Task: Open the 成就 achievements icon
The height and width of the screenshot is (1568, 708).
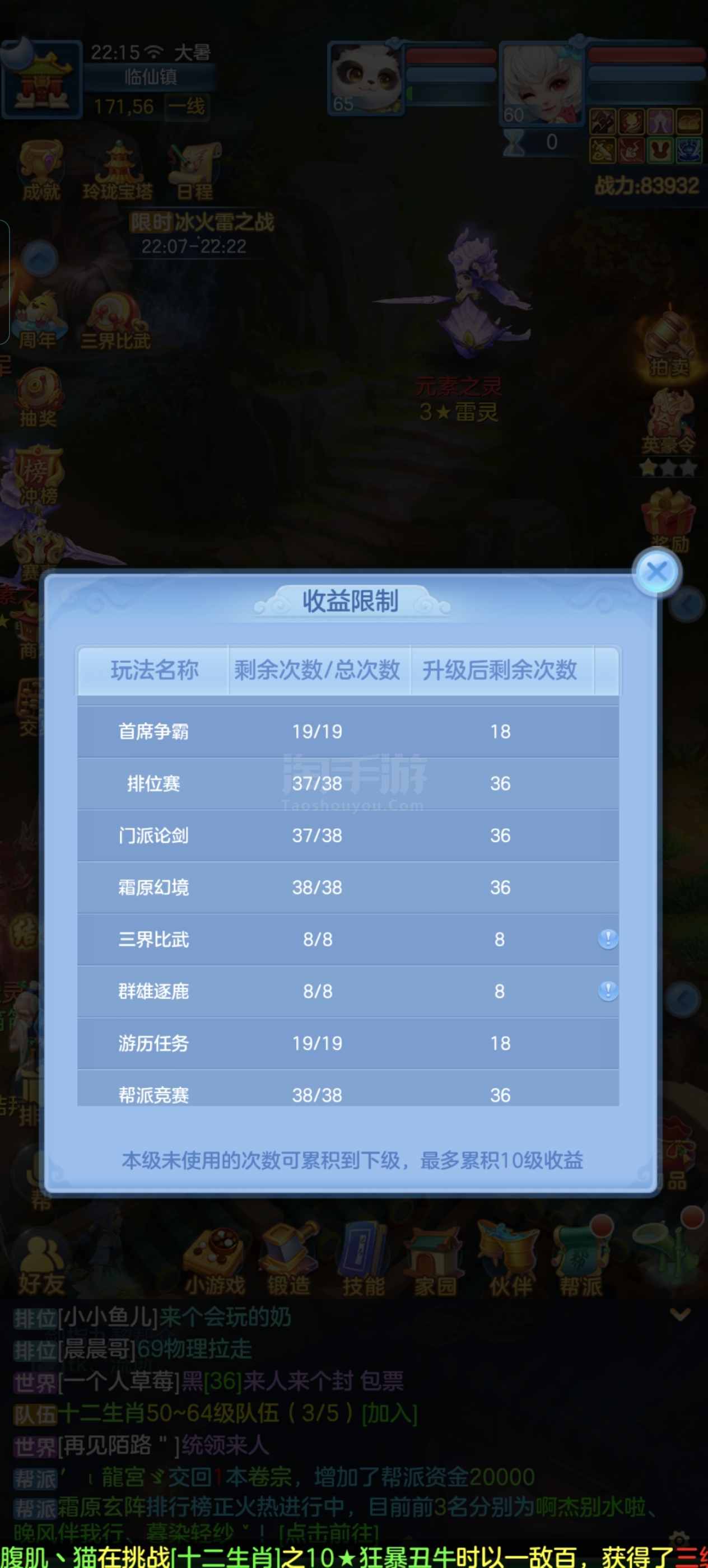Action: coord(41,171)
